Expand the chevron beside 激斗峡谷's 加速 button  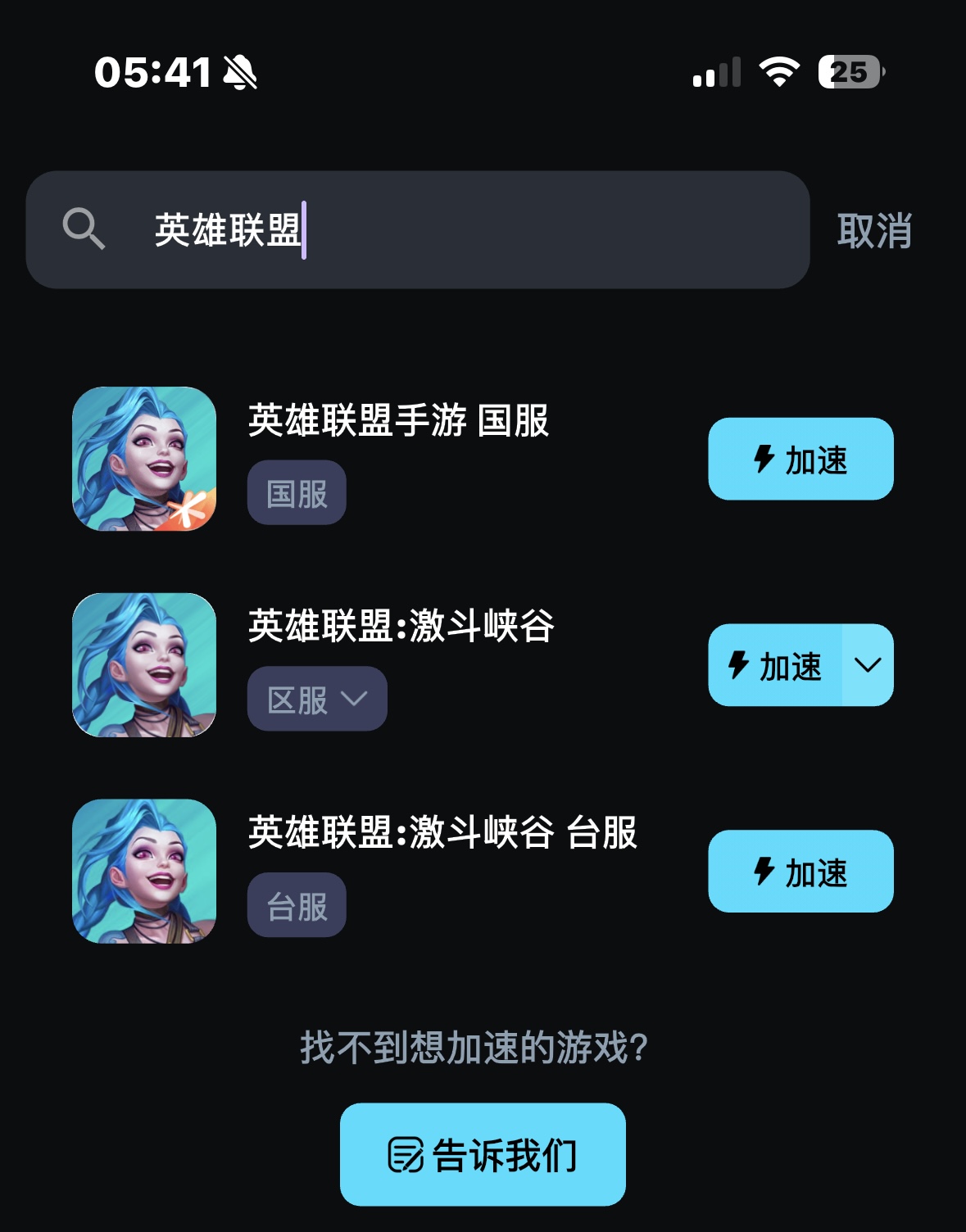coord(868,666)
